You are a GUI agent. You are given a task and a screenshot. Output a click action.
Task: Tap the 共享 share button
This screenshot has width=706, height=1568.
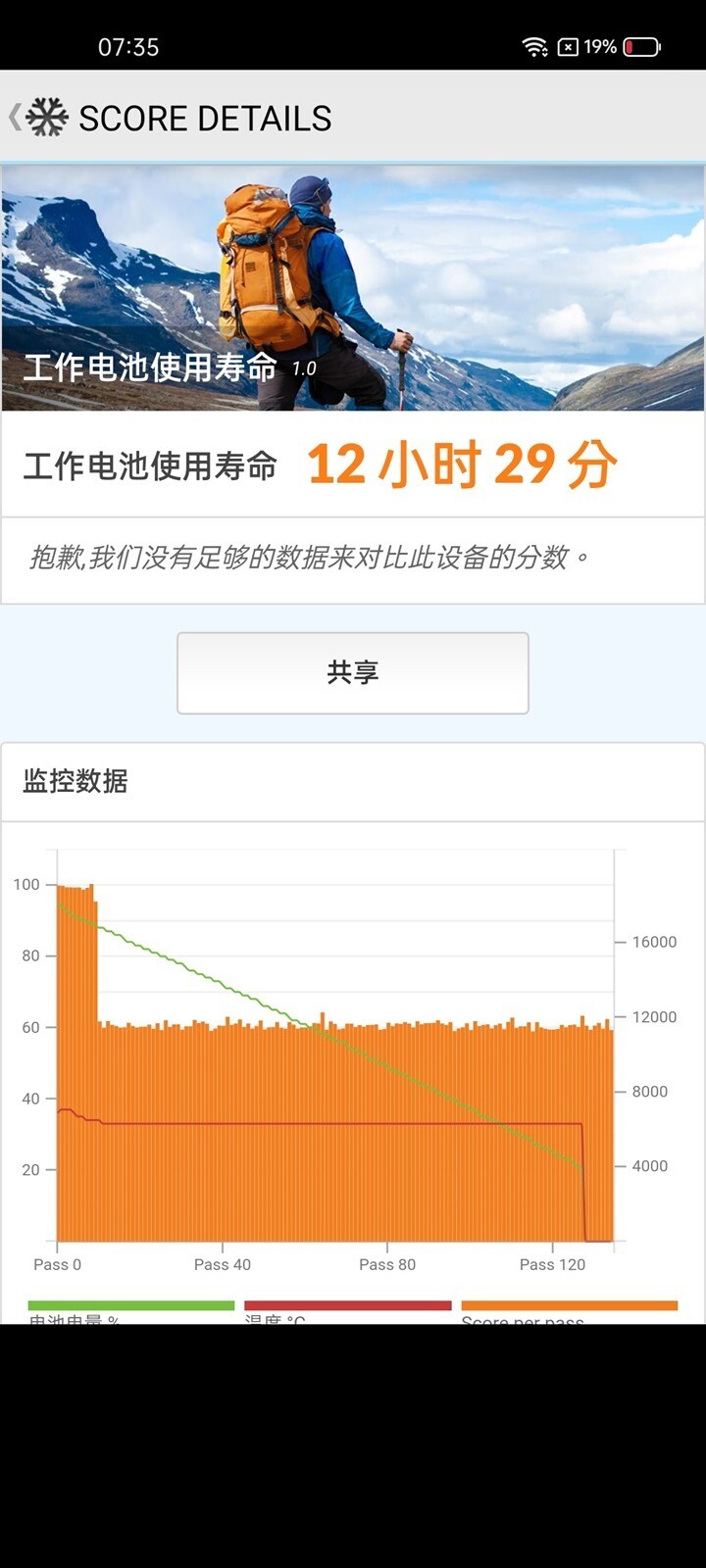(x=352, y=672)
